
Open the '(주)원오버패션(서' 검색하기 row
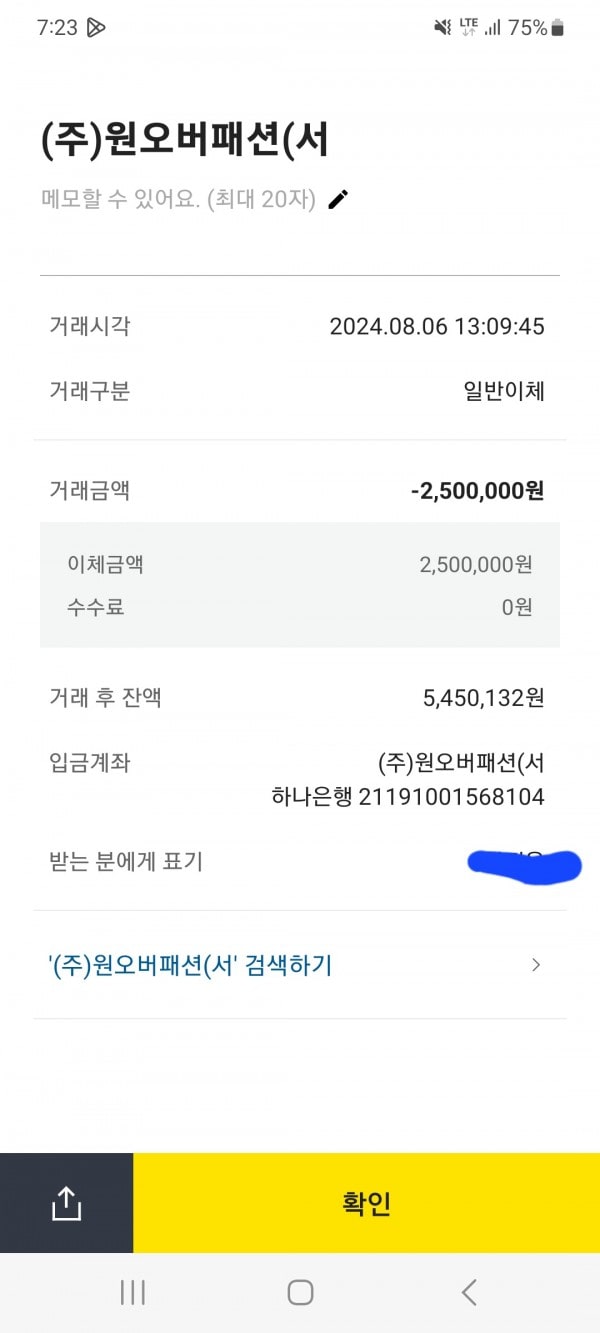click(300, 965)
